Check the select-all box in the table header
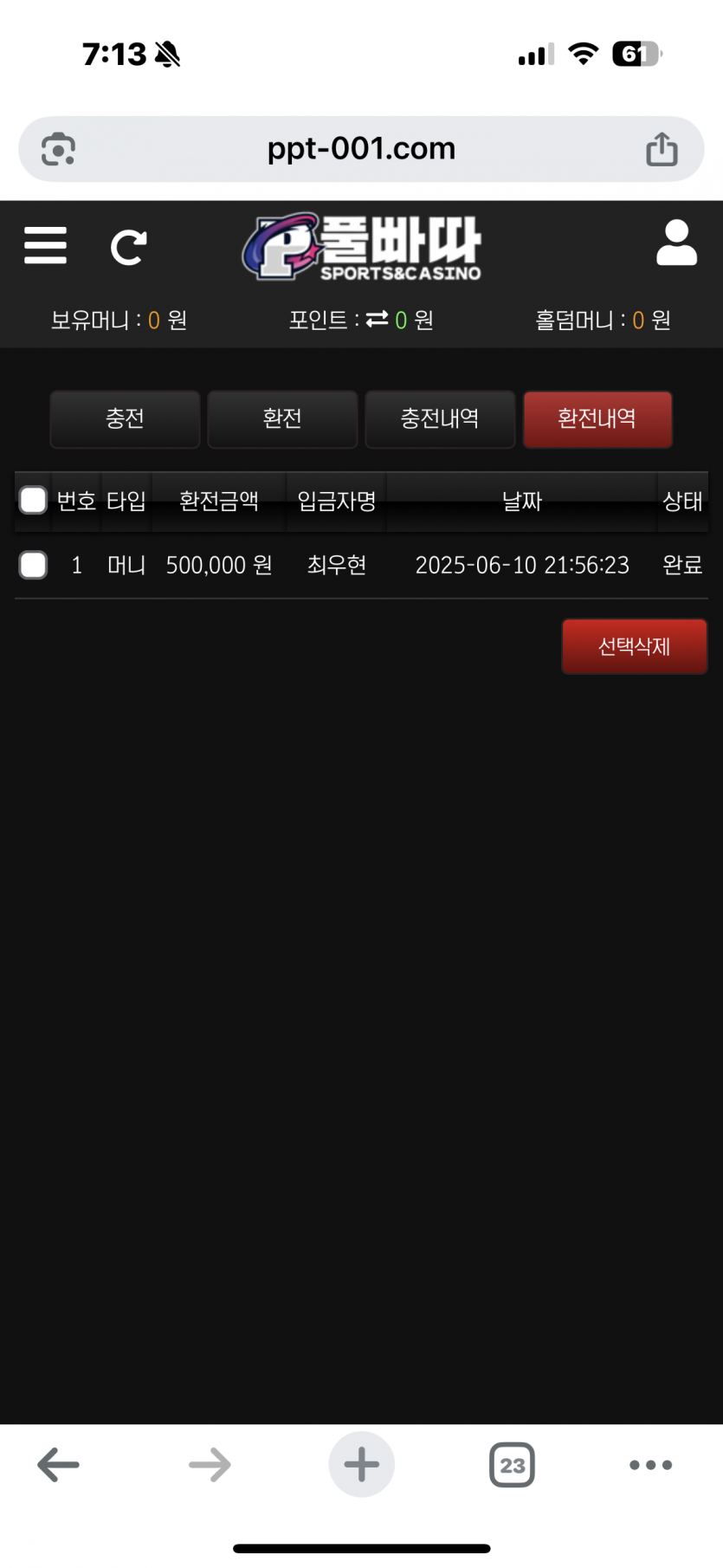 click(x=33, y=500)
